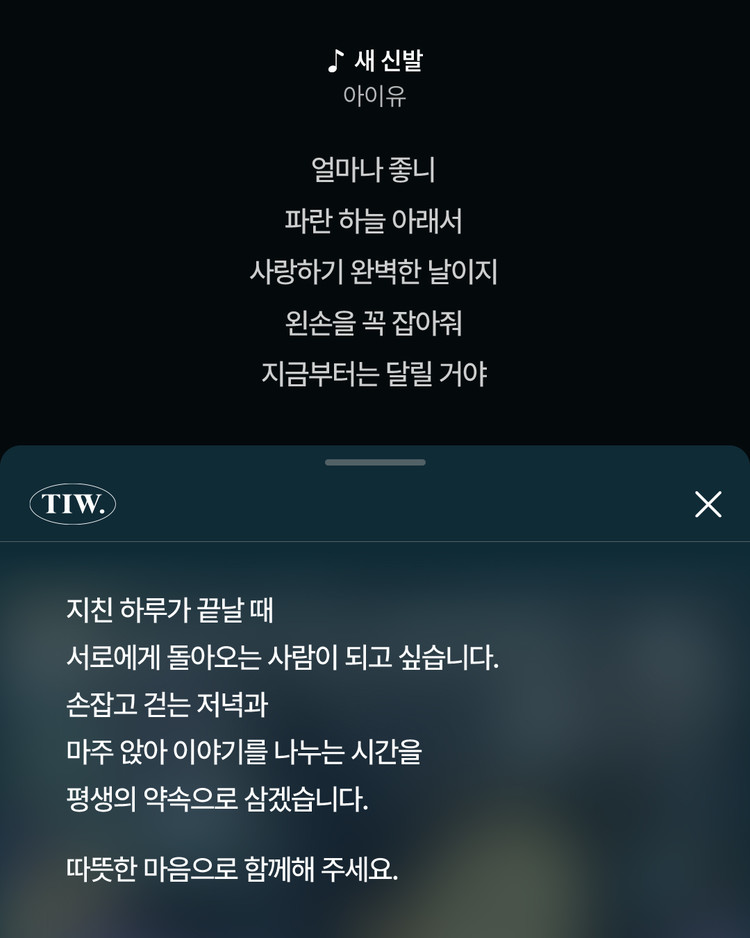Switch to the TIW invitation section
Viewport: 750px width, 938px height.
tap(375, 700)
